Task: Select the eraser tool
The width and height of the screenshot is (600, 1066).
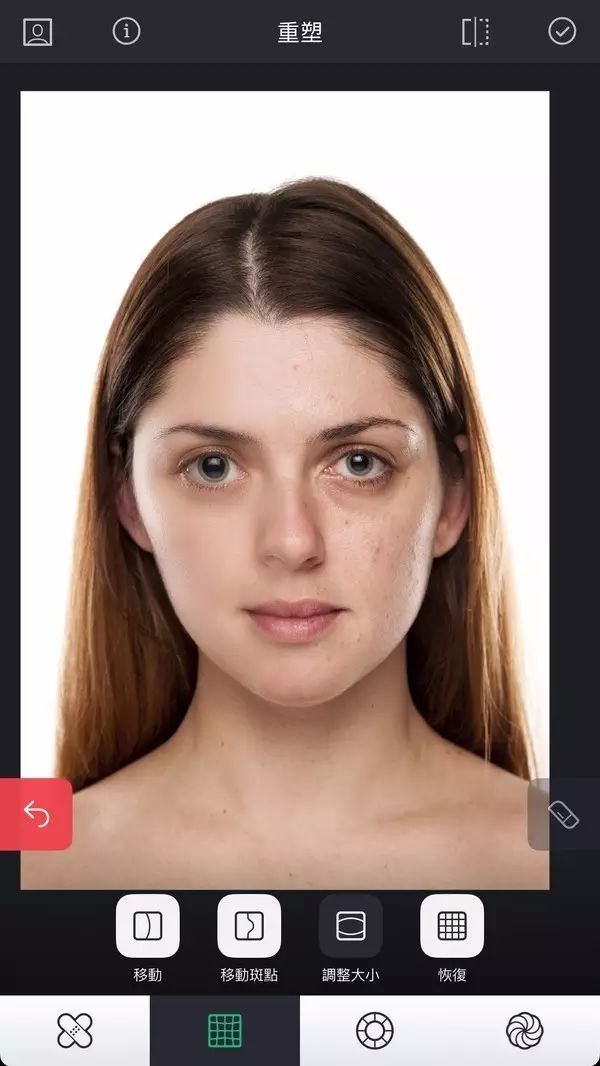Action: (x=564, y=814)
